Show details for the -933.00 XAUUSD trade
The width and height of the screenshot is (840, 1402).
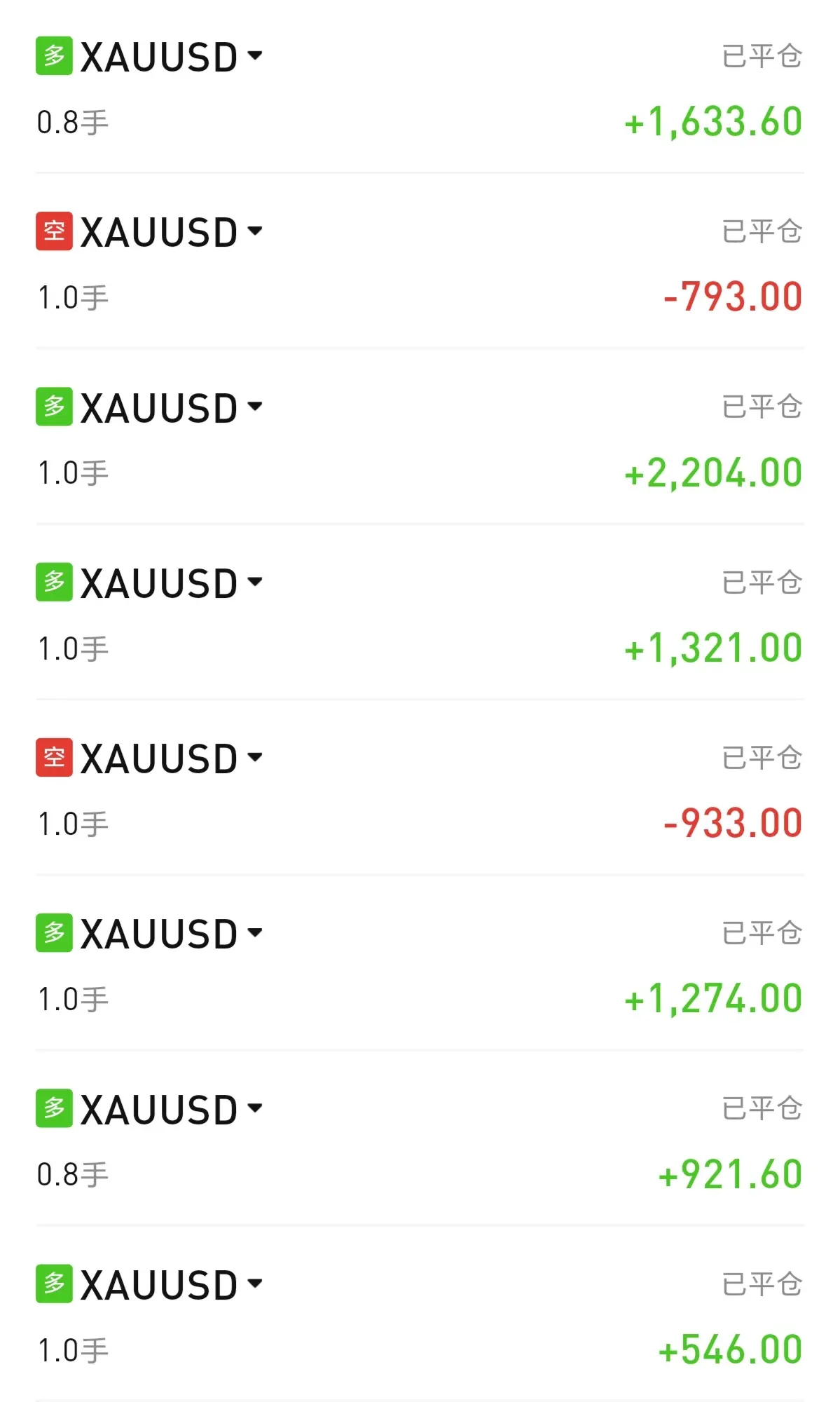(255, 757)
